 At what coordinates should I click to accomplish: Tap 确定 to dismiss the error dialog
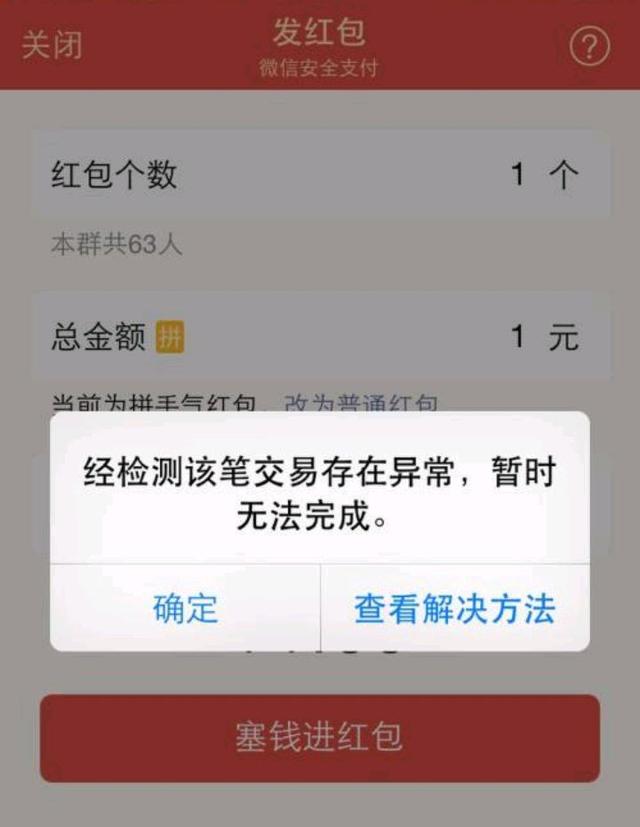point(185,608)
